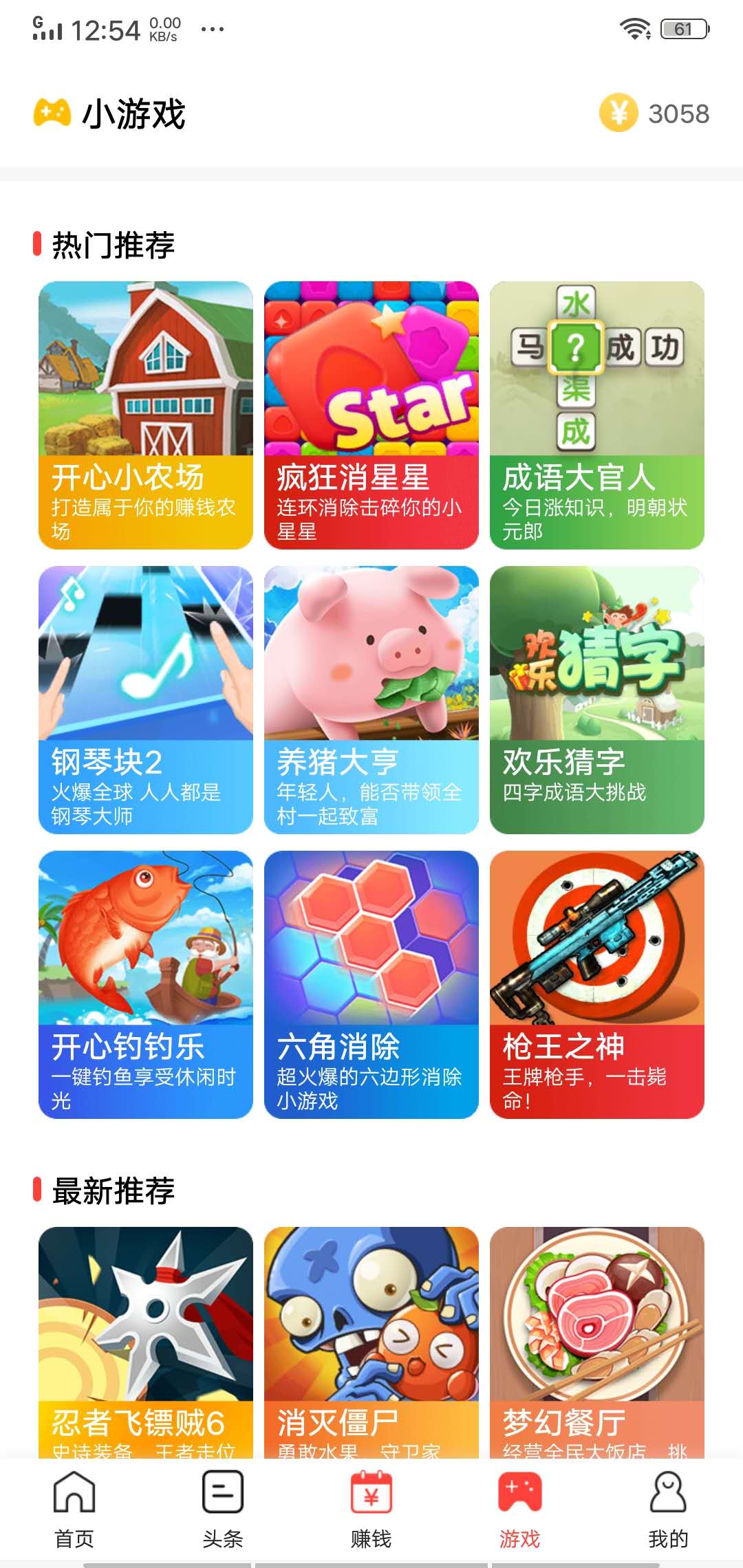Viewport: 743px width, 1568px height.
Task: Launch 疯狂消星星 star puzzle game
Action: pyautogui.click(x=371, y=413)
